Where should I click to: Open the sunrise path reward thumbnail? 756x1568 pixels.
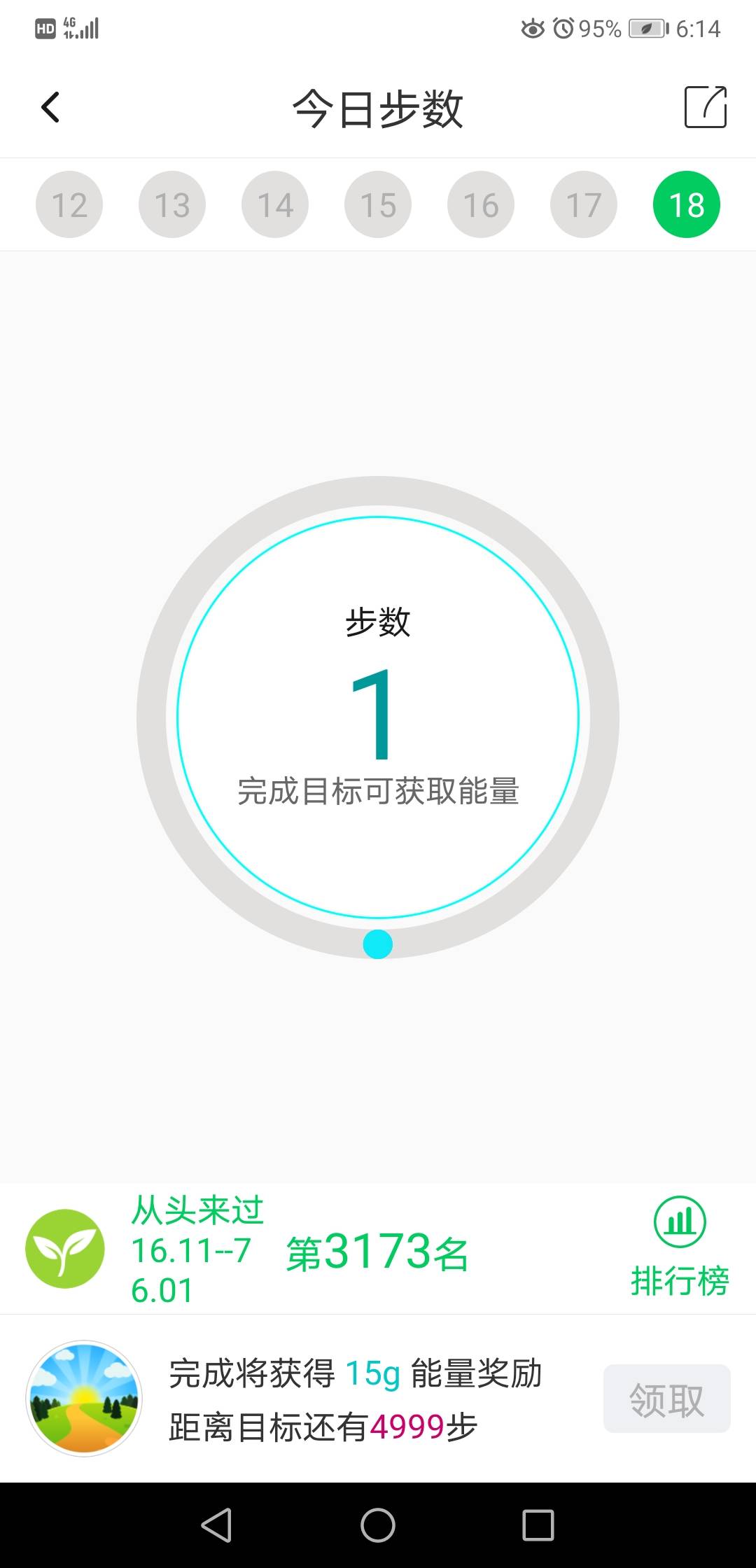click(83, 1399)
